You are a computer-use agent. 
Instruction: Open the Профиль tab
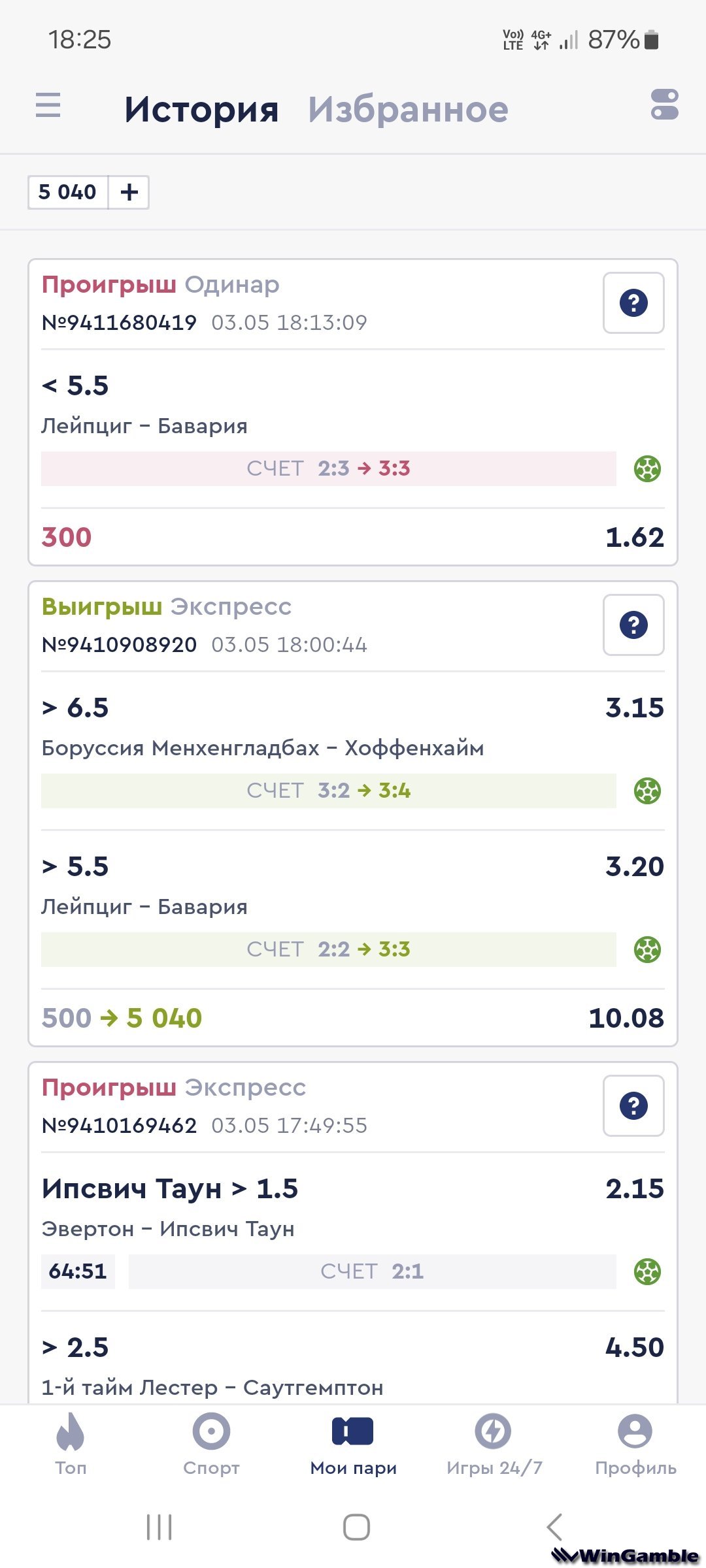[x=635, y=1445]
